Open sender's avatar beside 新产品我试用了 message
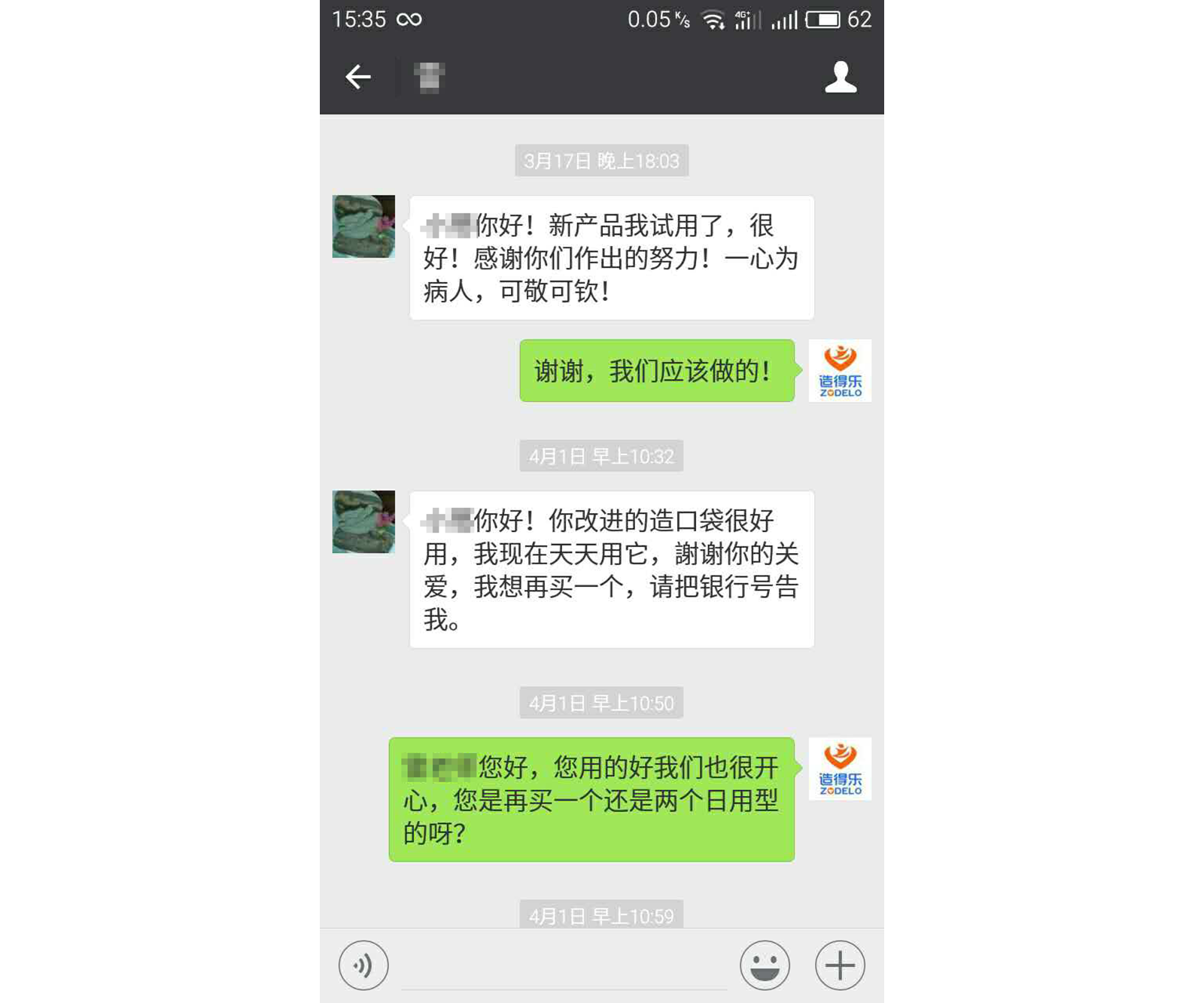This screenshot has width=1204, height=1003. [363, 226]
